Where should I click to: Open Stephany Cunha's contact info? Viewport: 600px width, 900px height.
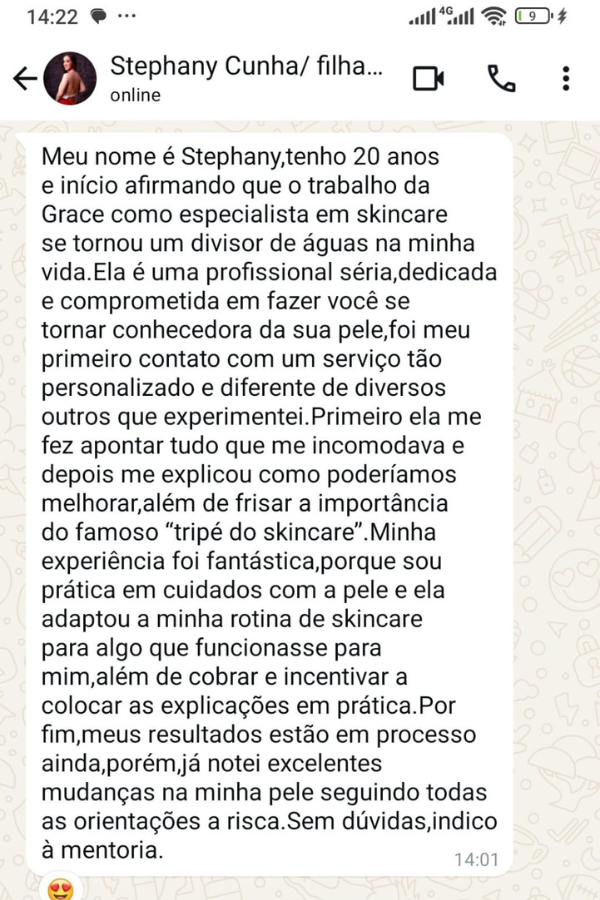(x=245, y=78)
